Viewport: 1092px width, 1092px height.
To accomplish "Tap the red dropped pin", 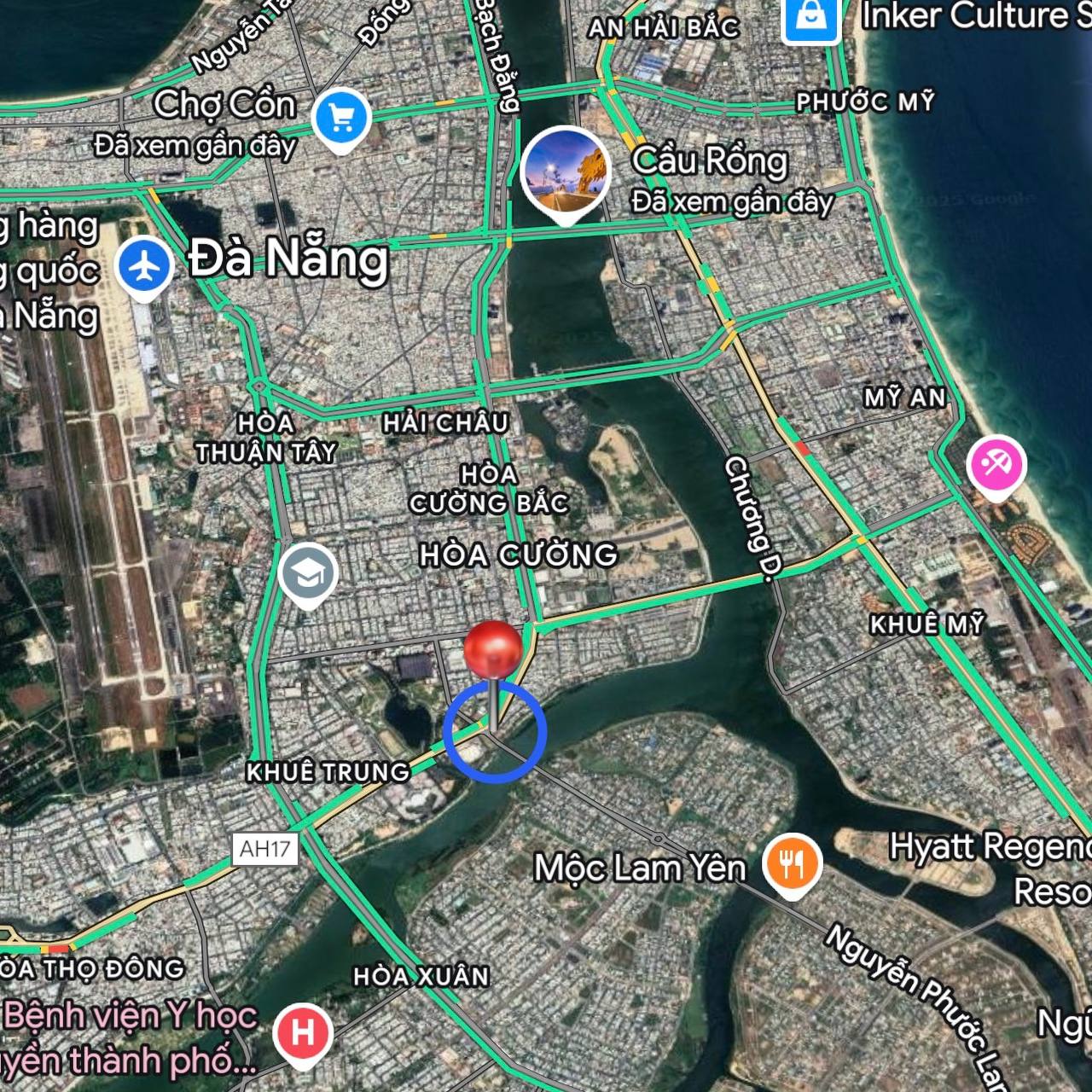I will click(x=492, y=651).
